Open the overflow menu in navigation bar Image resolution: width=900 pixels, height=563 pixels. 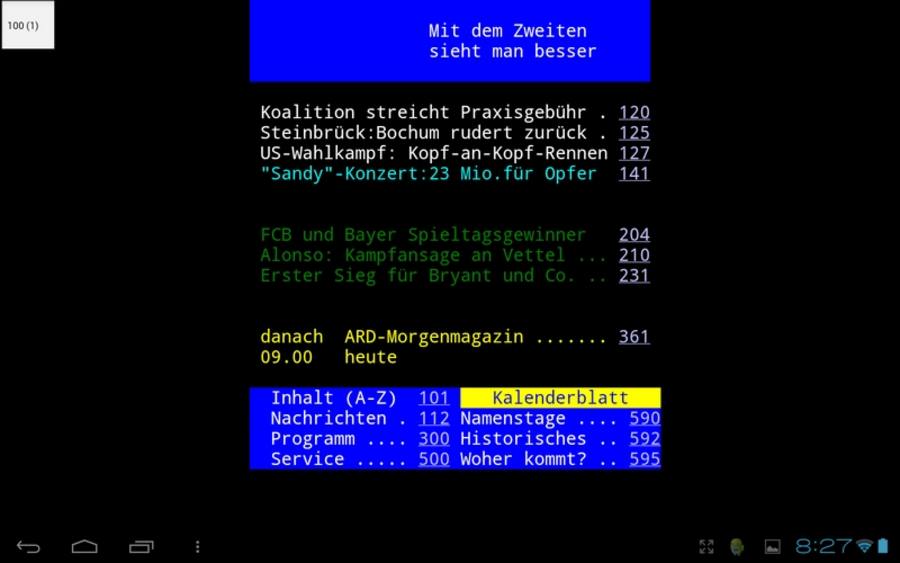pos(197,547)
